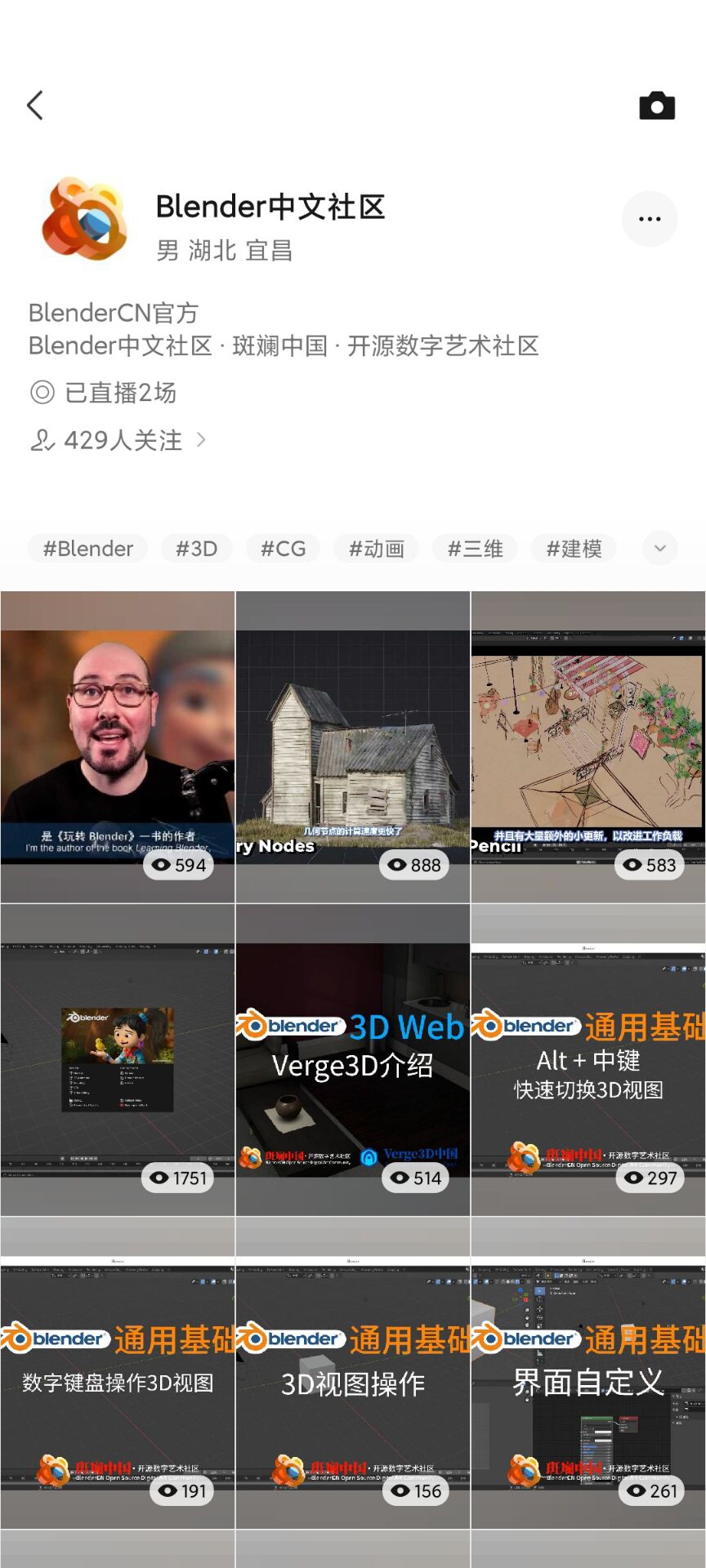The height and width of the screenshot is (1568, 706).
Task: Open the three-dot more options menu
Action: point(650,219)
